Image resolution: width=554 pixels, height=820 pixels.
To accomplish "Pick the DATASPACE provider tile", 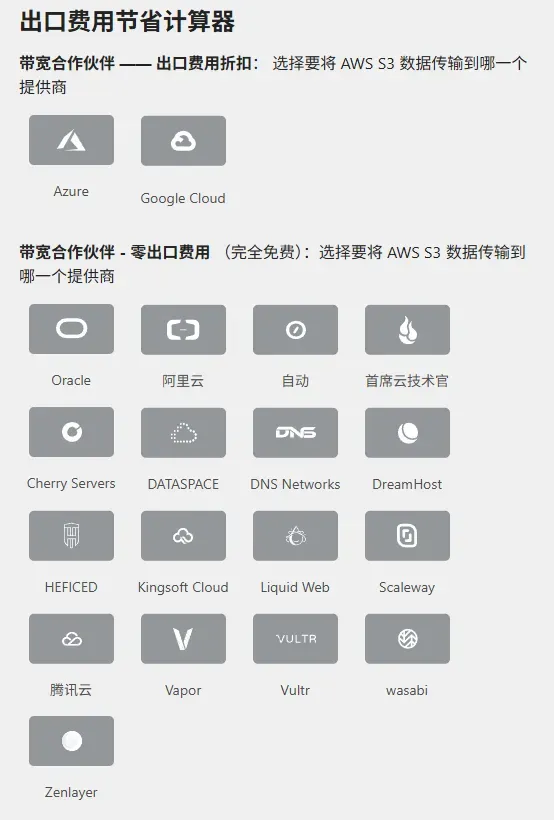I will 183,432.
